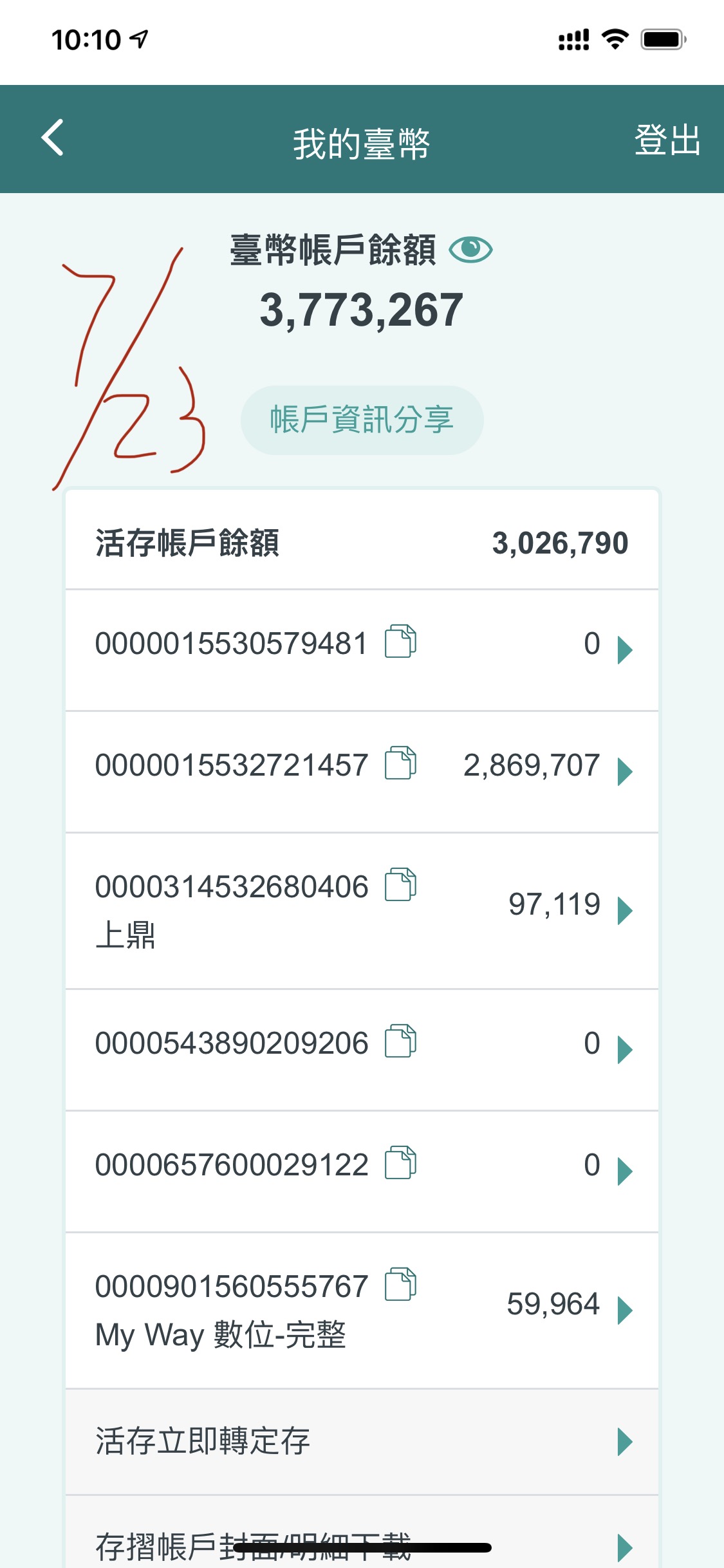
Task: Copy account number 0000314532680406
Action: 400,884
